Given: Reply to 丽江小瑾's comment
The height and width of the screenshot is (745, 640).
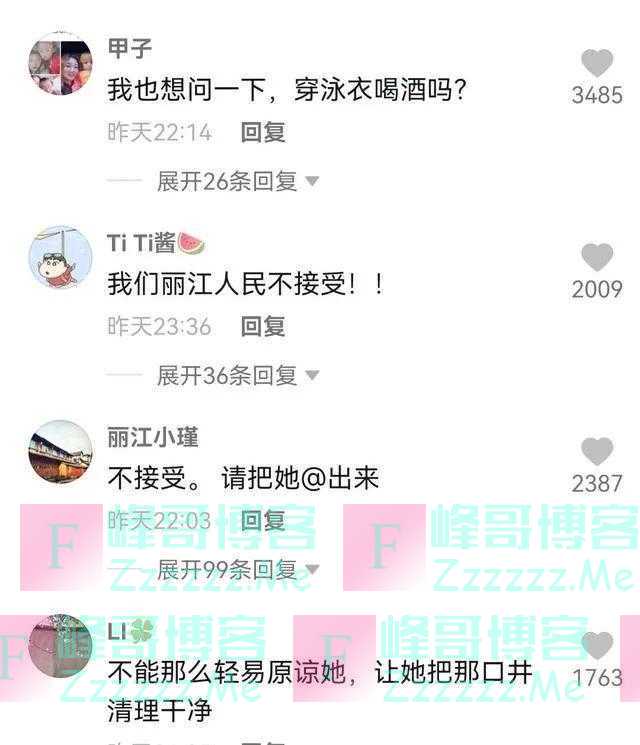Looking at the screenshot, I should (263, 520).
